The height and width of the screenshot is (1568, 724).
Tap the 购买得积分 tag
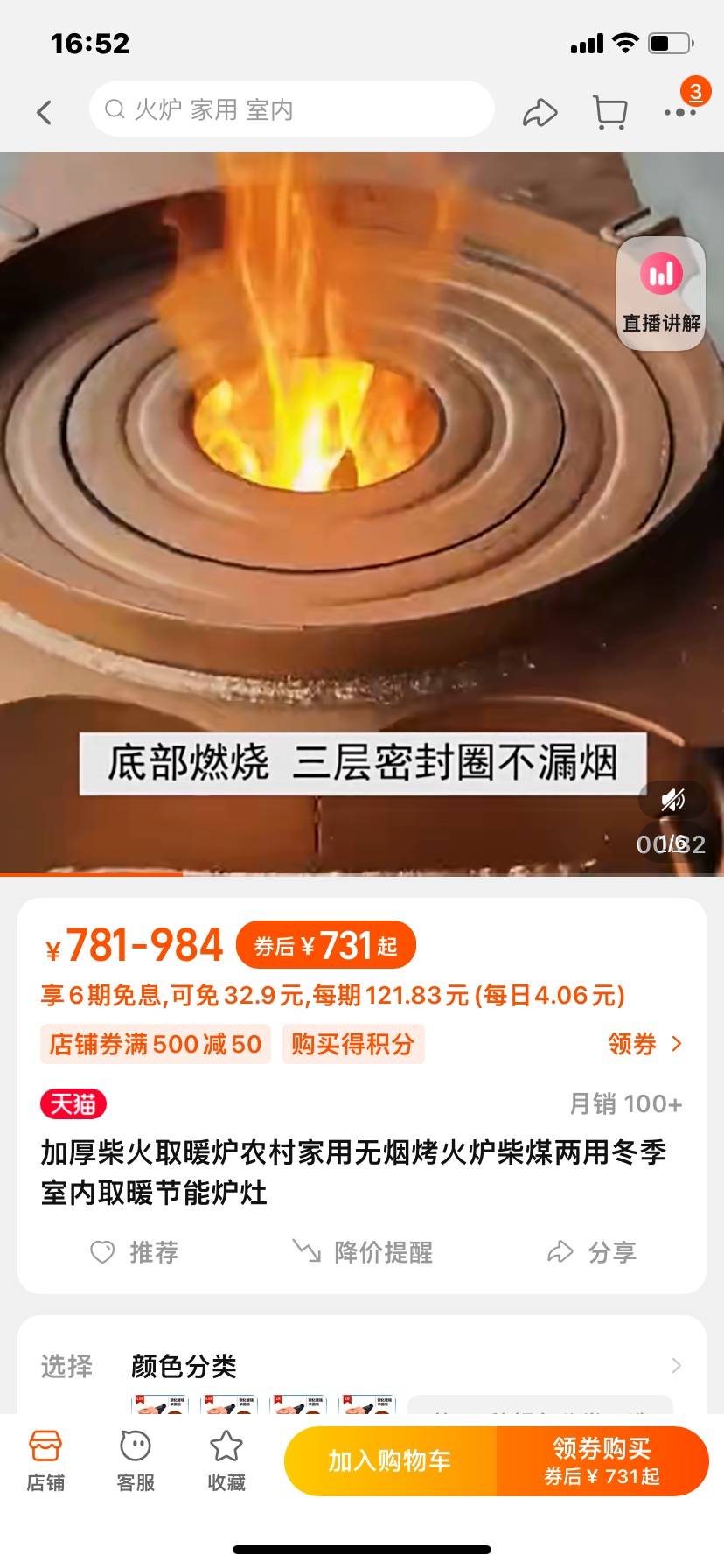pyautogui.click(x=352, y=1044)
